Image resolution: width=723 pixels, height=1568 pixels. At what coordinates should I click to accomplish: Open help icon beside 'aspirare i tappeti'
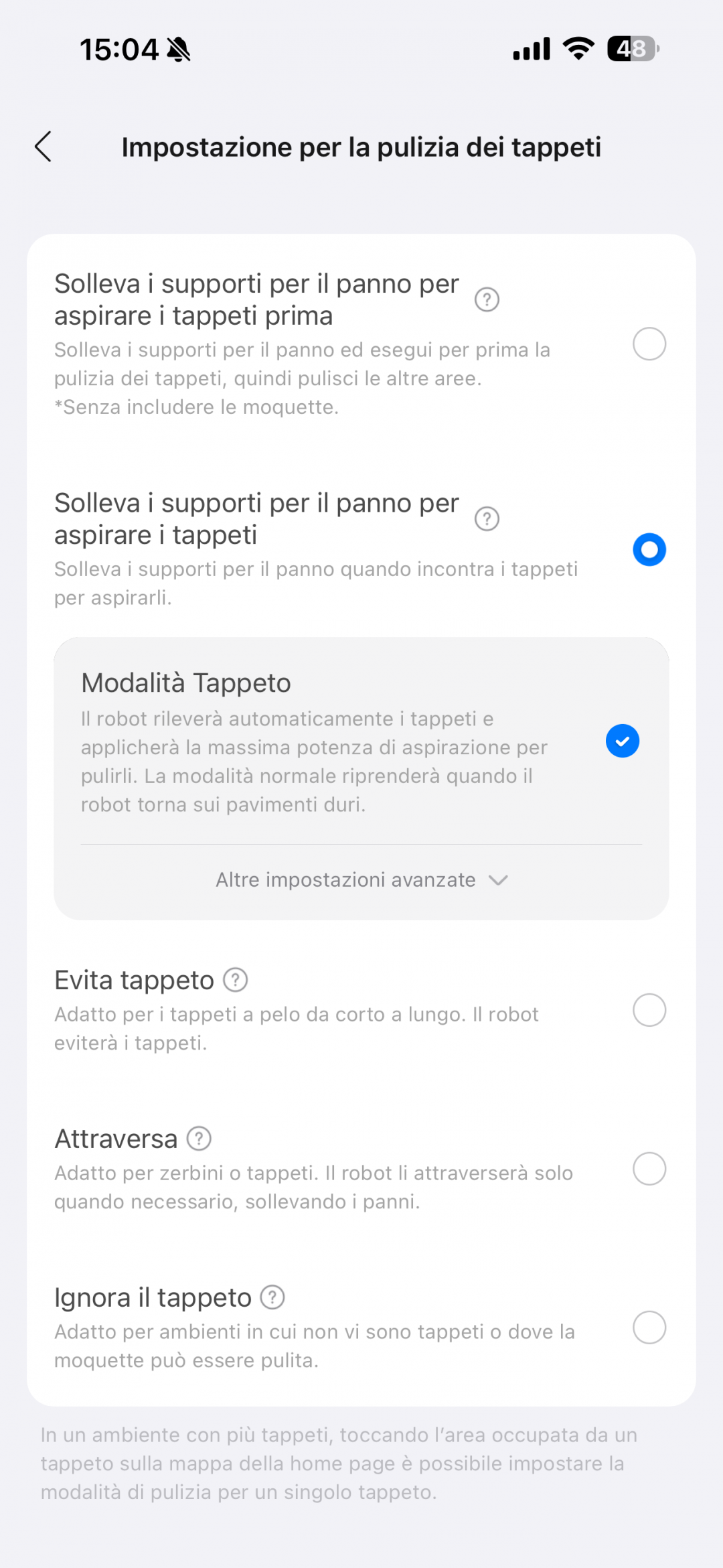click(487, 518)
